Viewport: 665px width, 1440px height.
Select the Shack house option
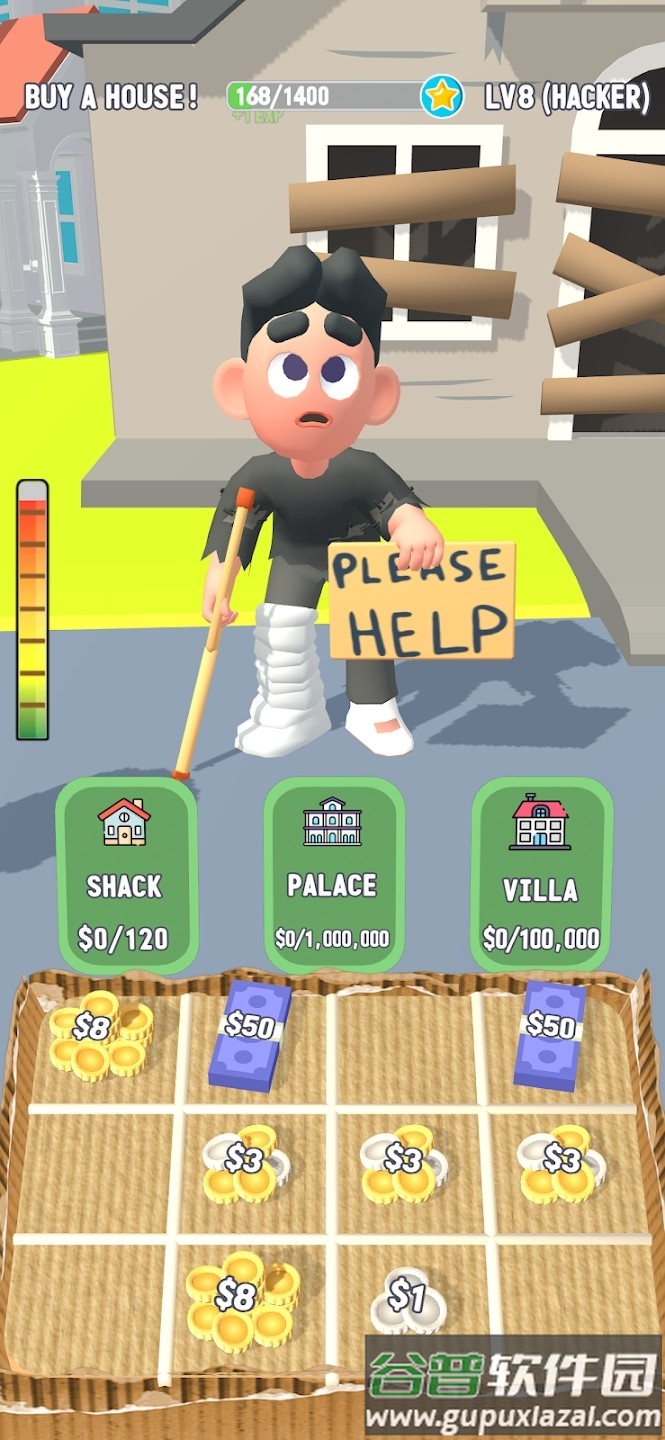point(125,875)
